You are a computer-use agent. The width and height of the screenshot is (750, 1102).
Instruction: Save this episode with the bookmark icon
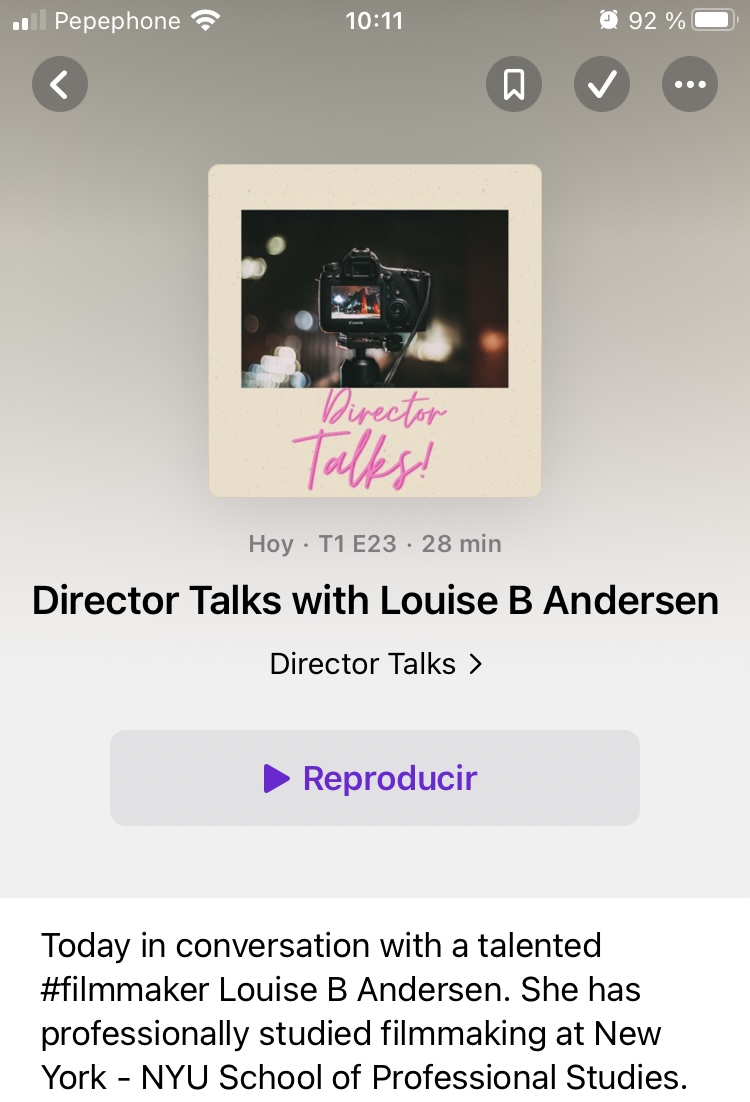coord(514,85)
